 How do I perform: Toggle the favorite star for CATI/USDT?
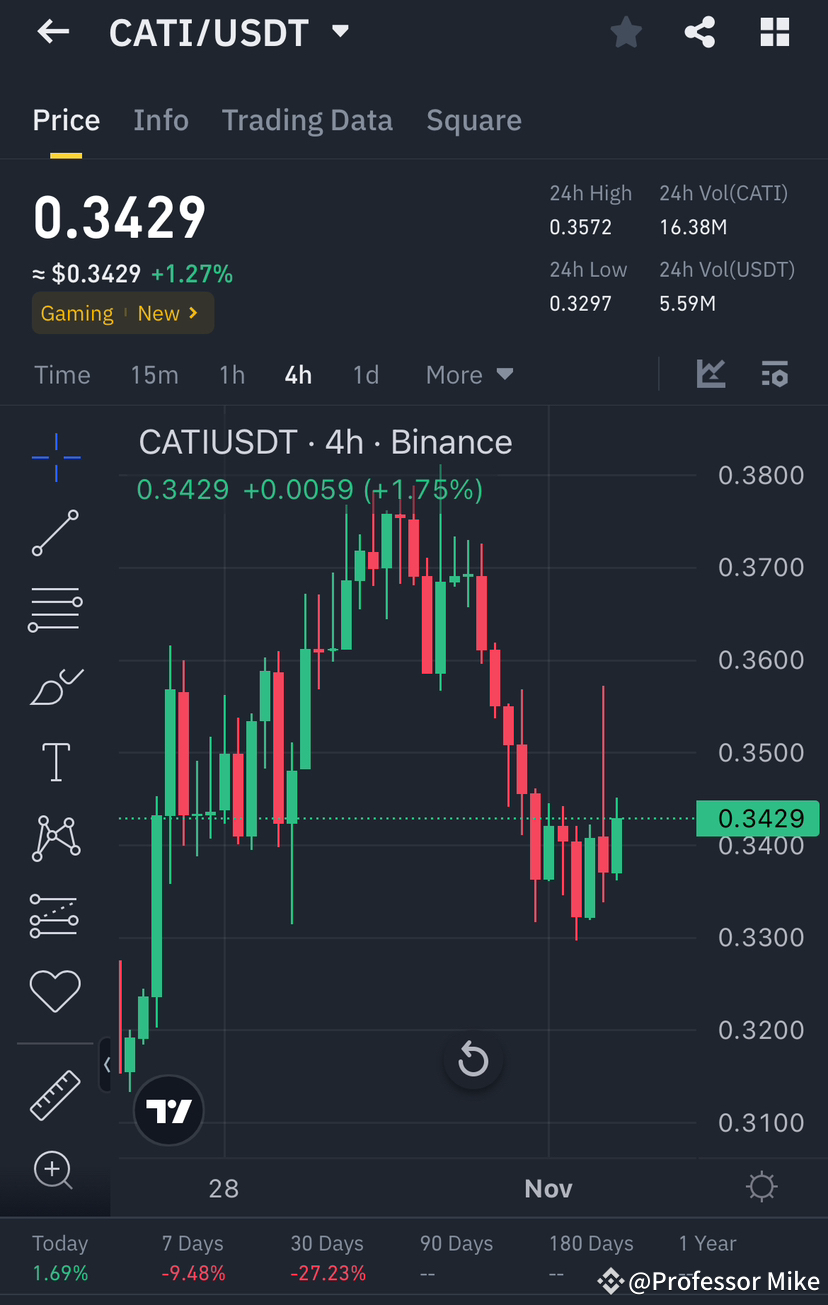(x=626, y=31)
